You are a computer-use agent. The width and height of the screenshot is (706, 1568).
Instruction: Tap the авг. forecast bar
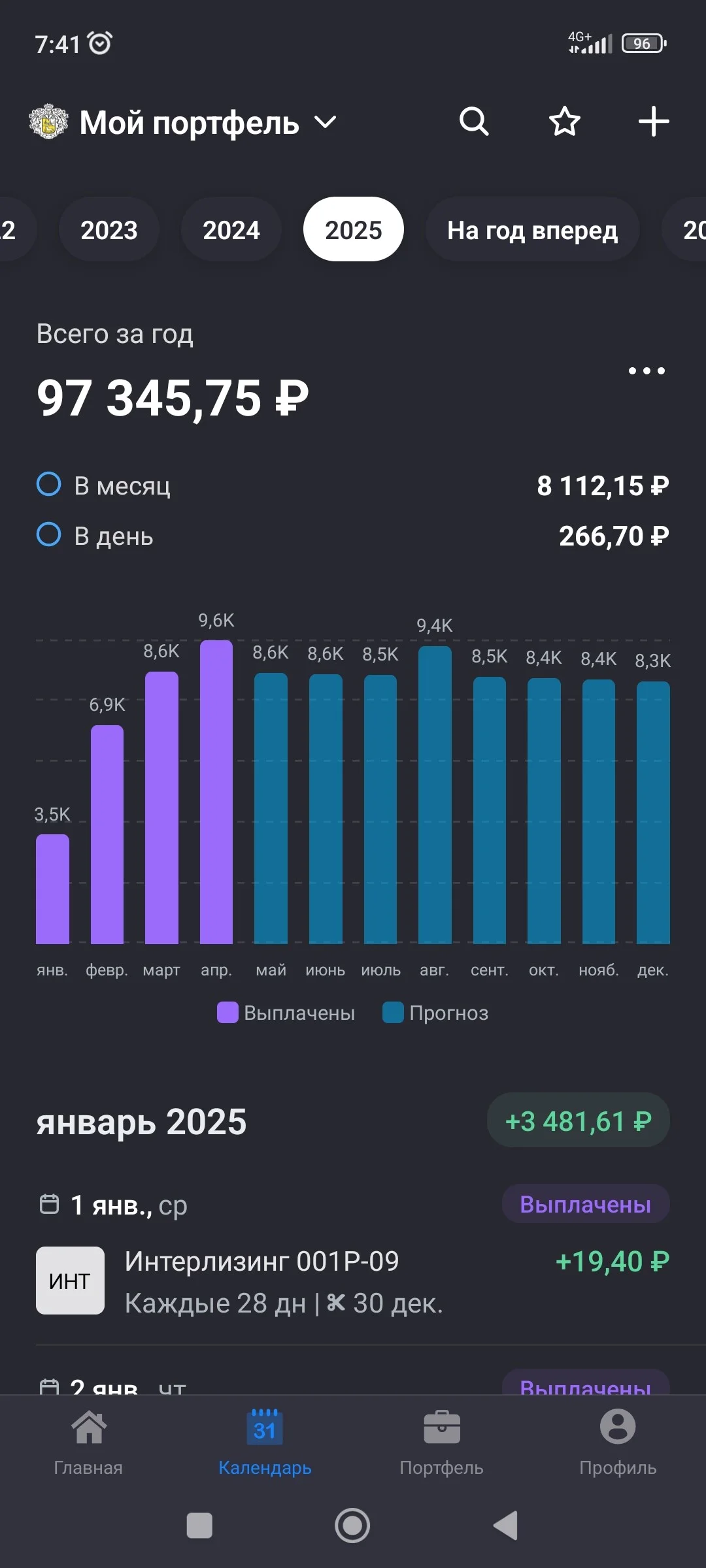(x=435, y=795)
